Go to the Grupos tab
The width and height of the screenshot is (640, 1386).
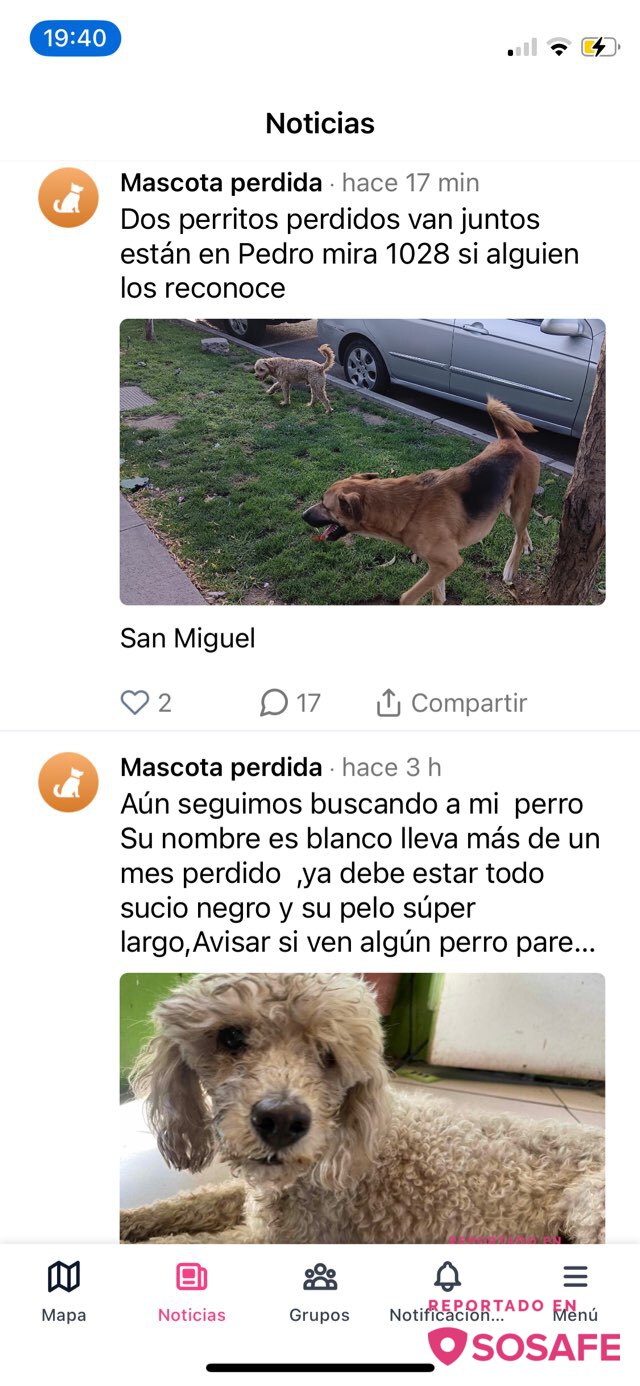pyautogui.click(x=319, y=1291)
